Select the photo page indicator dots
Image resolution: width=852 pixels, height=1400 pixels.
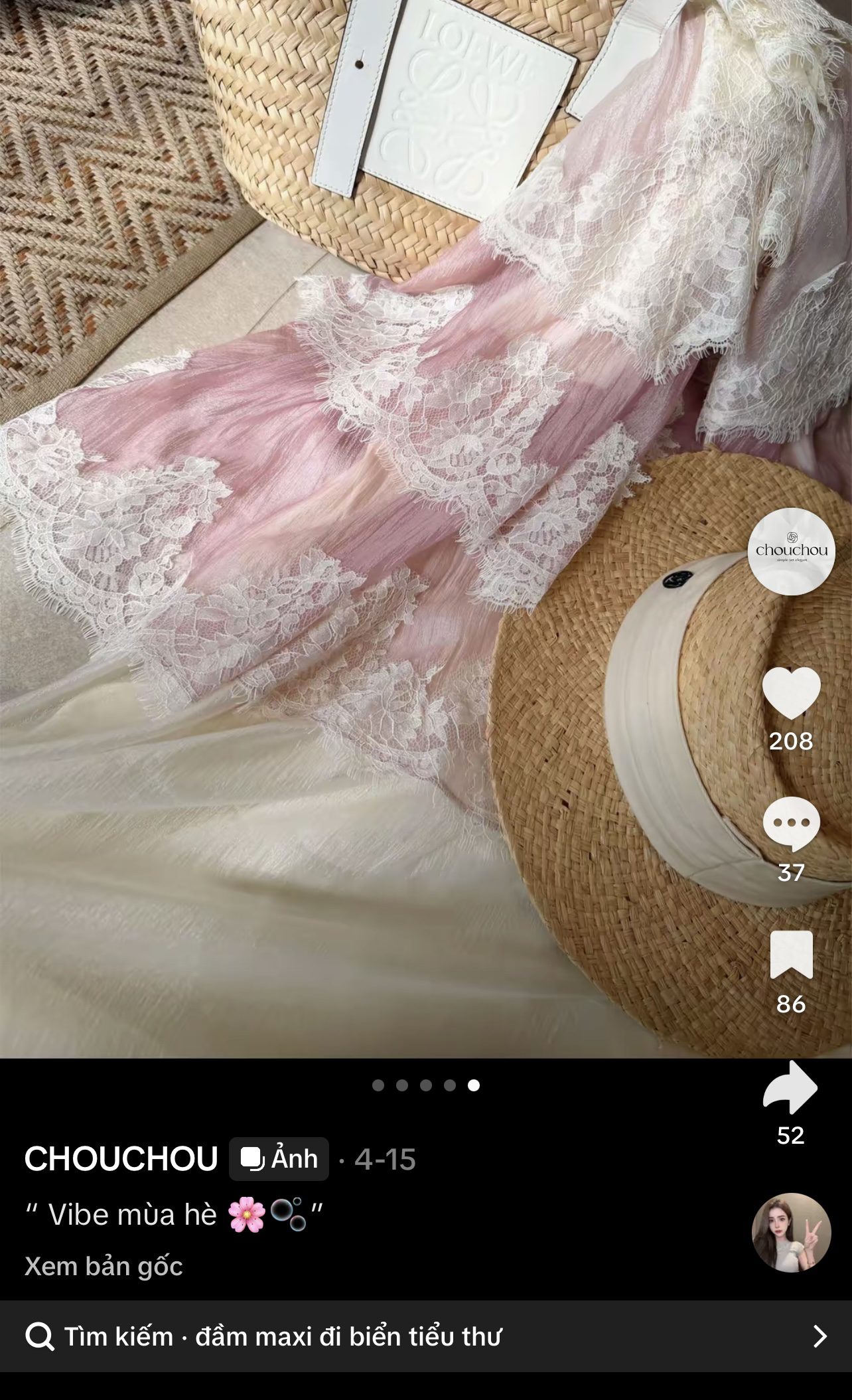click(x=426, y=1085)
